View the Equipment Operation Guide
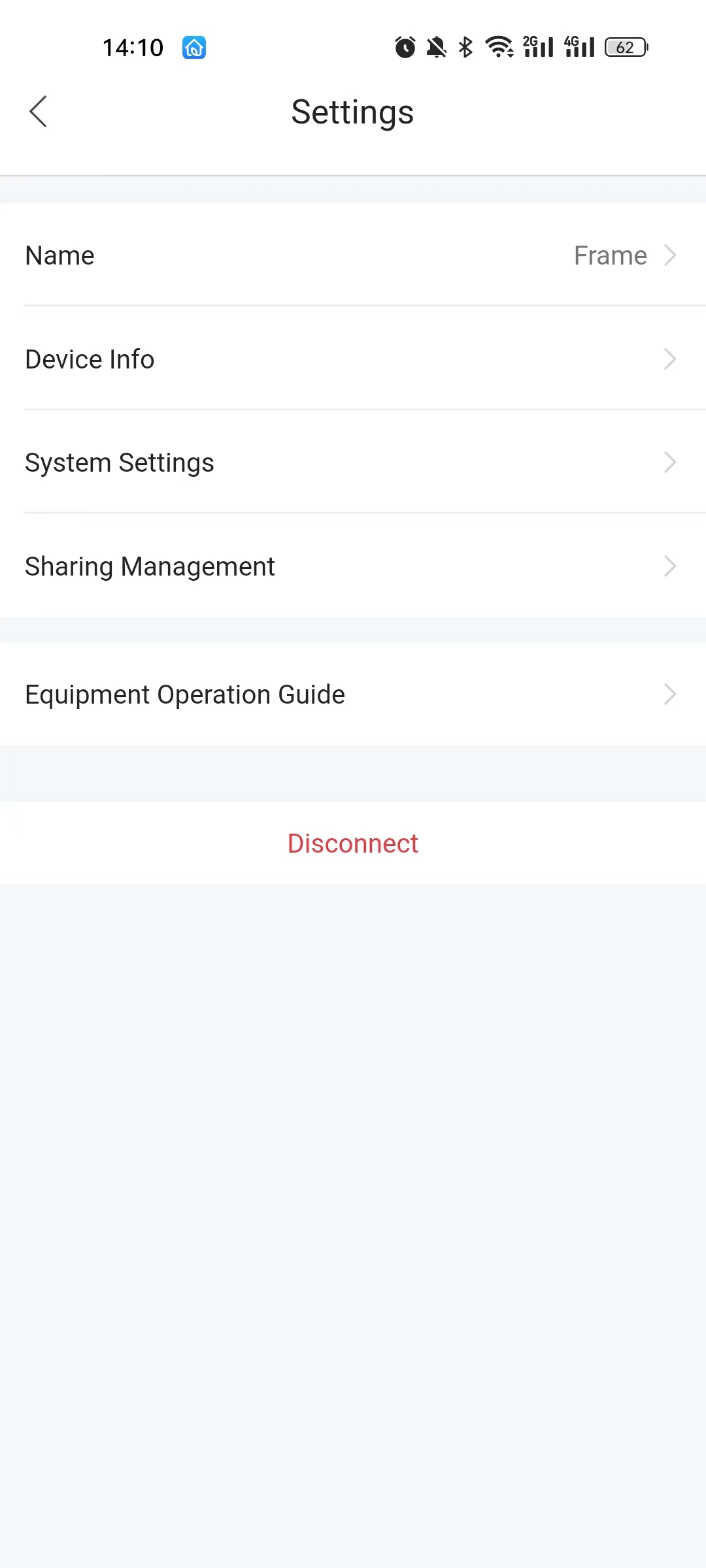This screenshot has height=1568, width=706. tap(353, 694)
